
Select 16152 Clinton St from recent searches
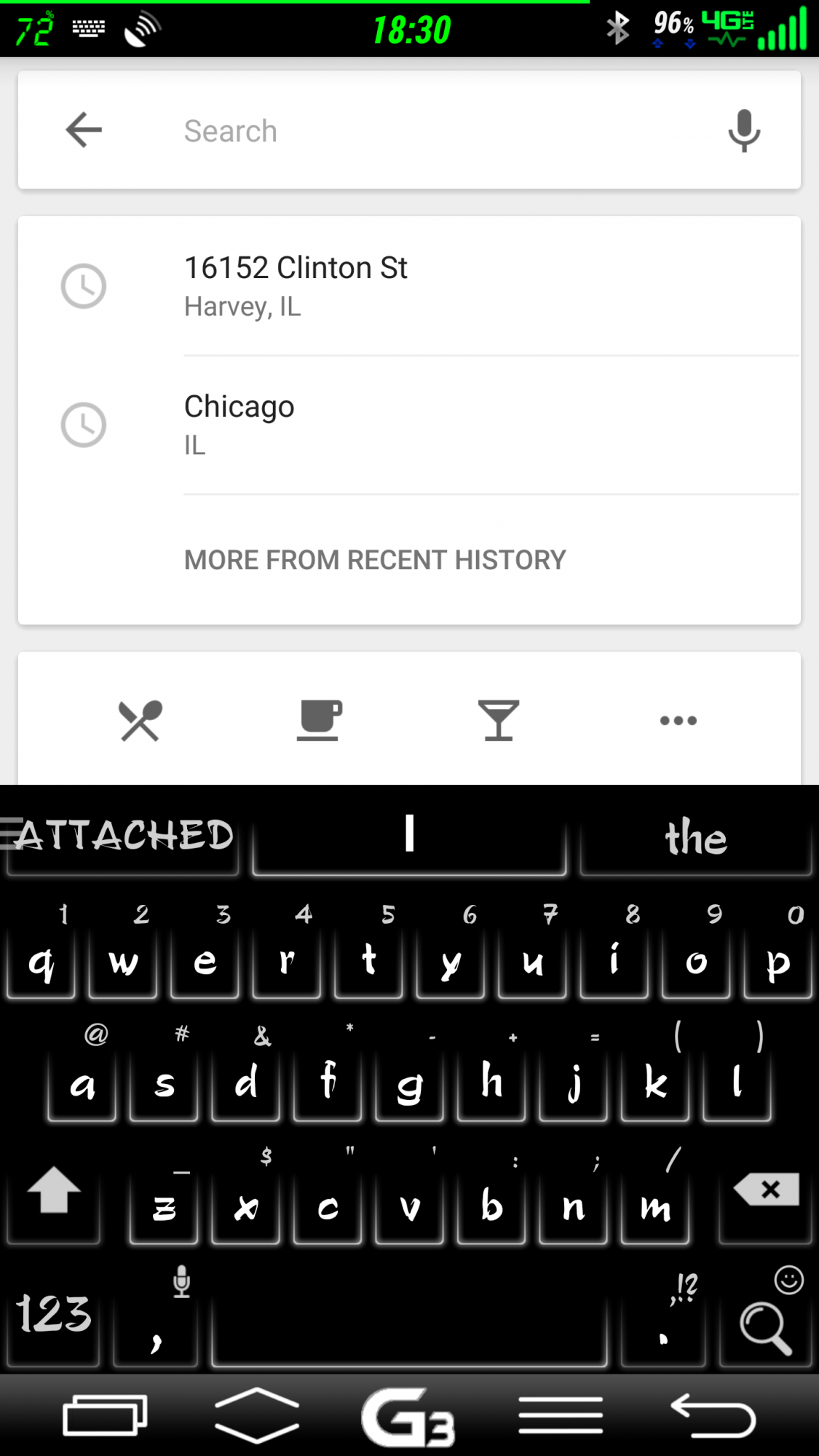[x=437, y=285]
